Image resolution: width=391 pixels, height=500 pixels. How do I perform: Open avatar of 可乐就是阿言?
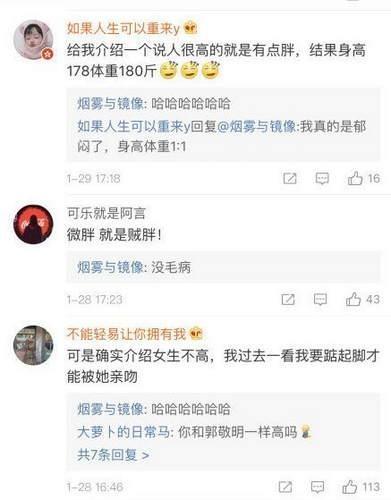click(33, 224)
